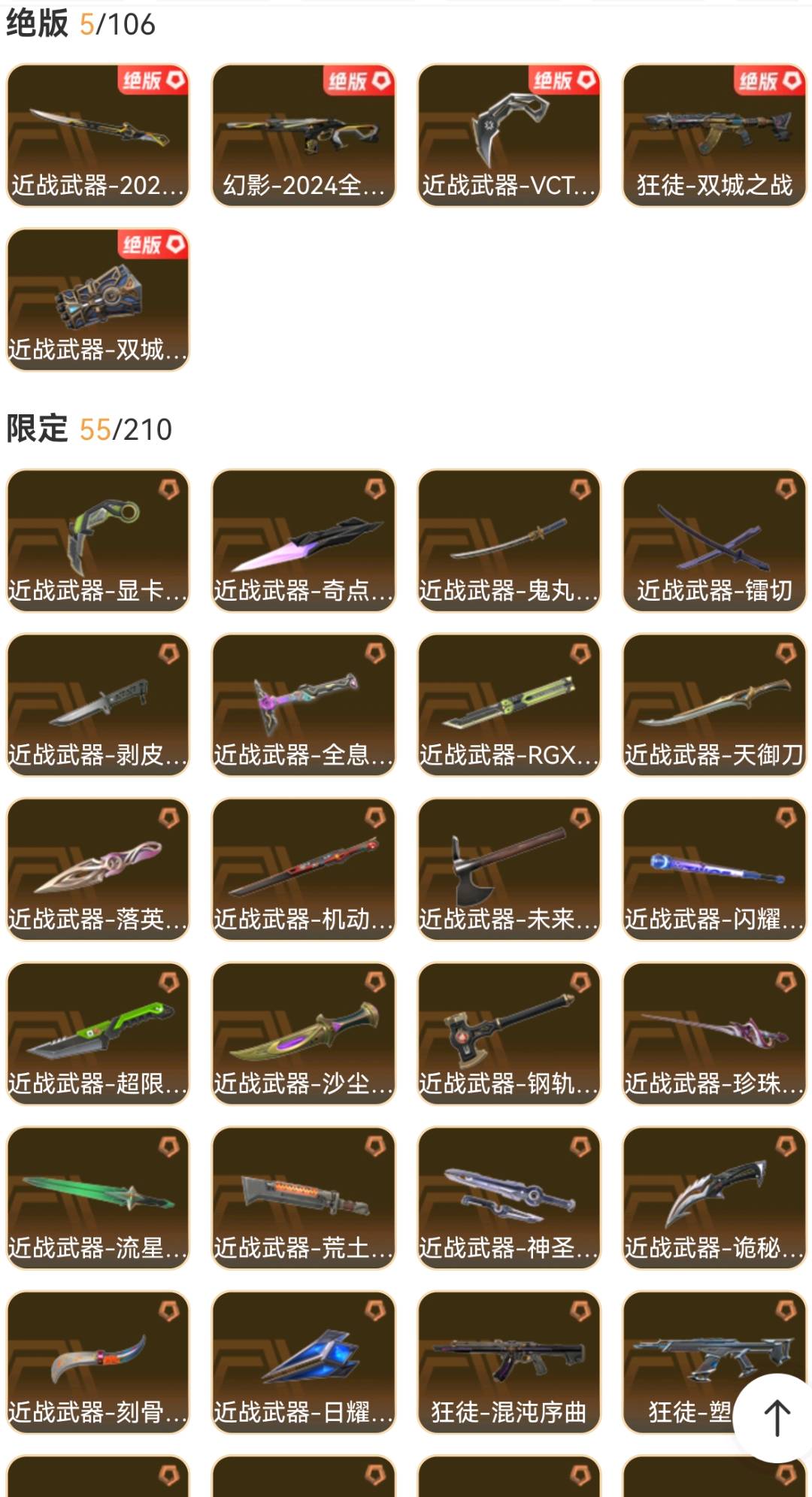View the 近战武器-全息… skin card

point(304,705)
